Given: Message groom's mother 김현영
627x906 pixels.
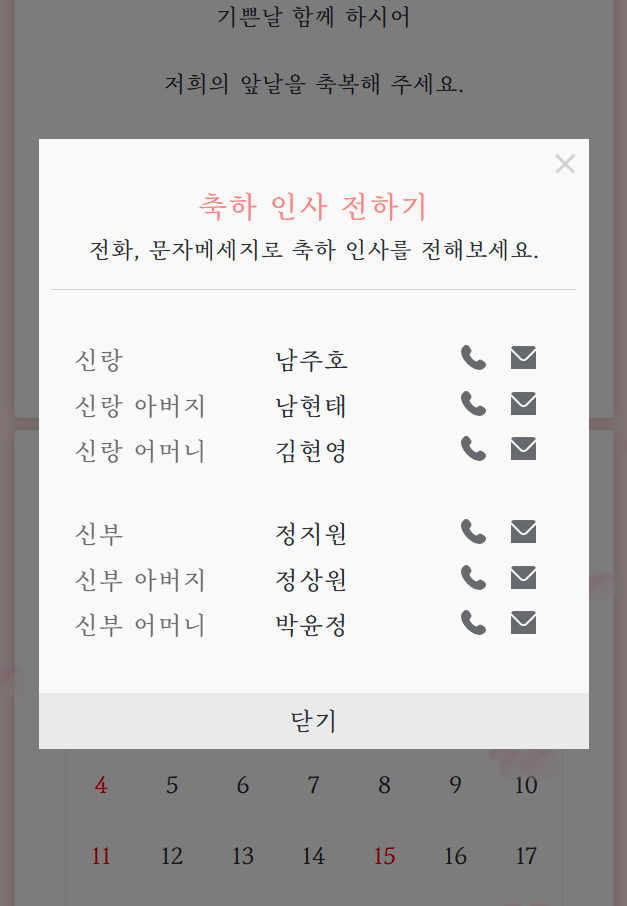Looking at the screenshot, I should 523,449.
